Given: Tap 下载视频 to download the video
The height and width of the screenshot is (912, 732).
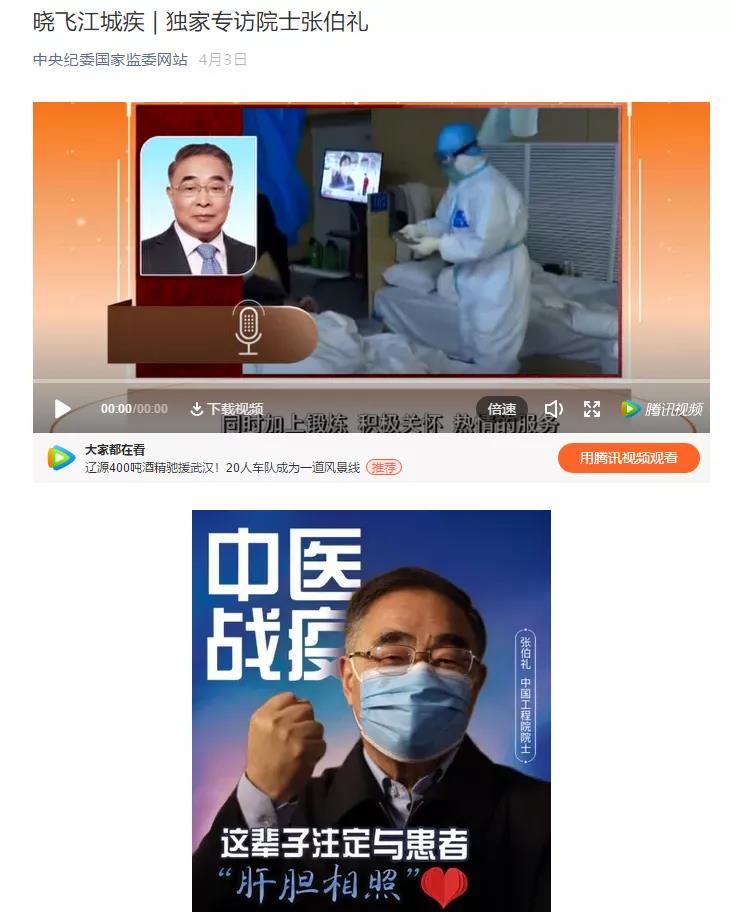Looking at the screenshot, I should [x=227, y=409].
